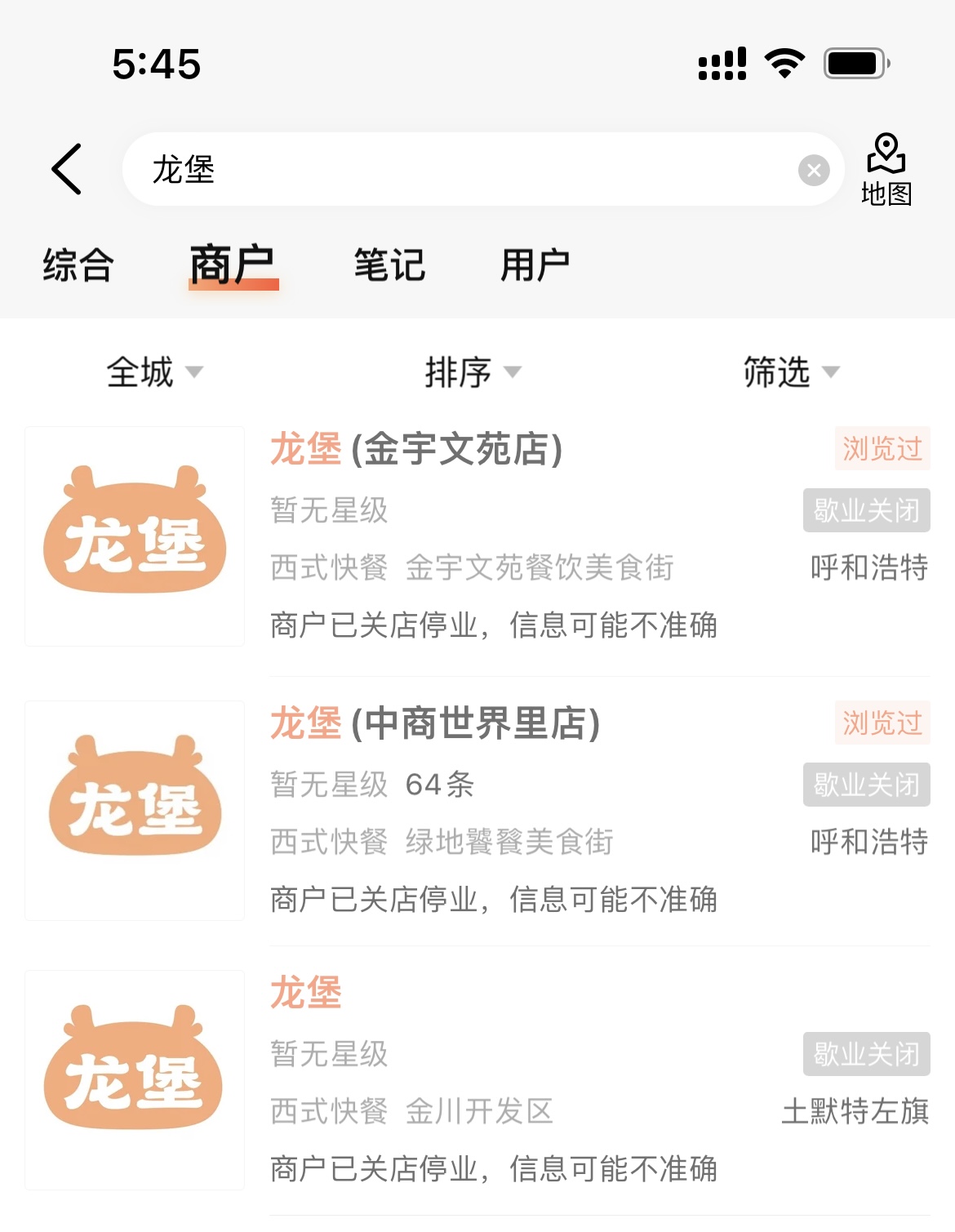The height and width of the screenshot is (1232, 955).
Task: Expand the 全城 area dropdown
Action: [153, 372]
